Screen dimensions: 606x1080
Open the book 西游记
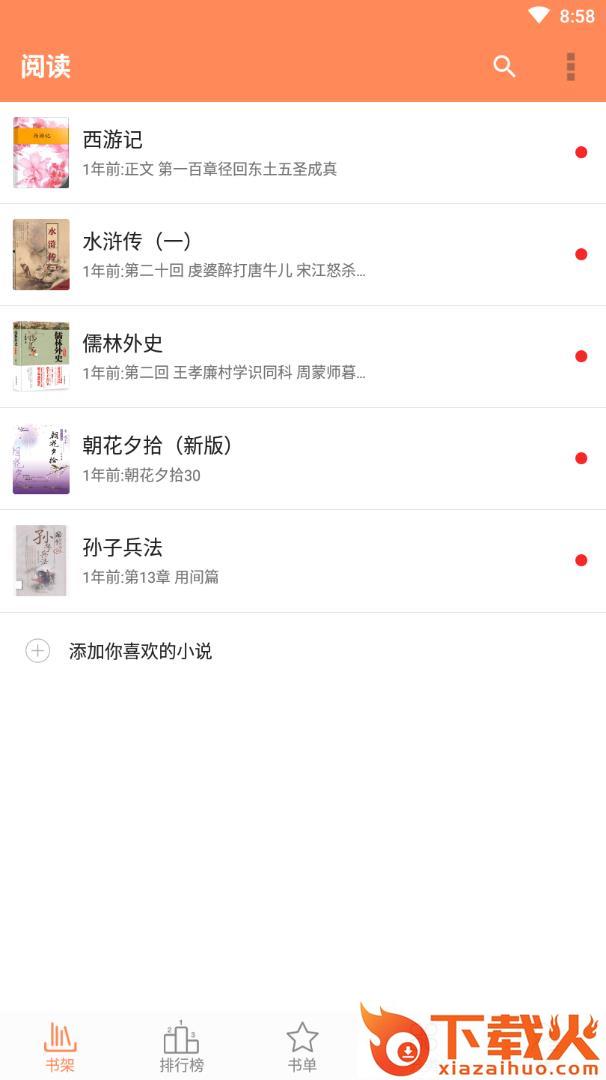(x=300, y=153)
